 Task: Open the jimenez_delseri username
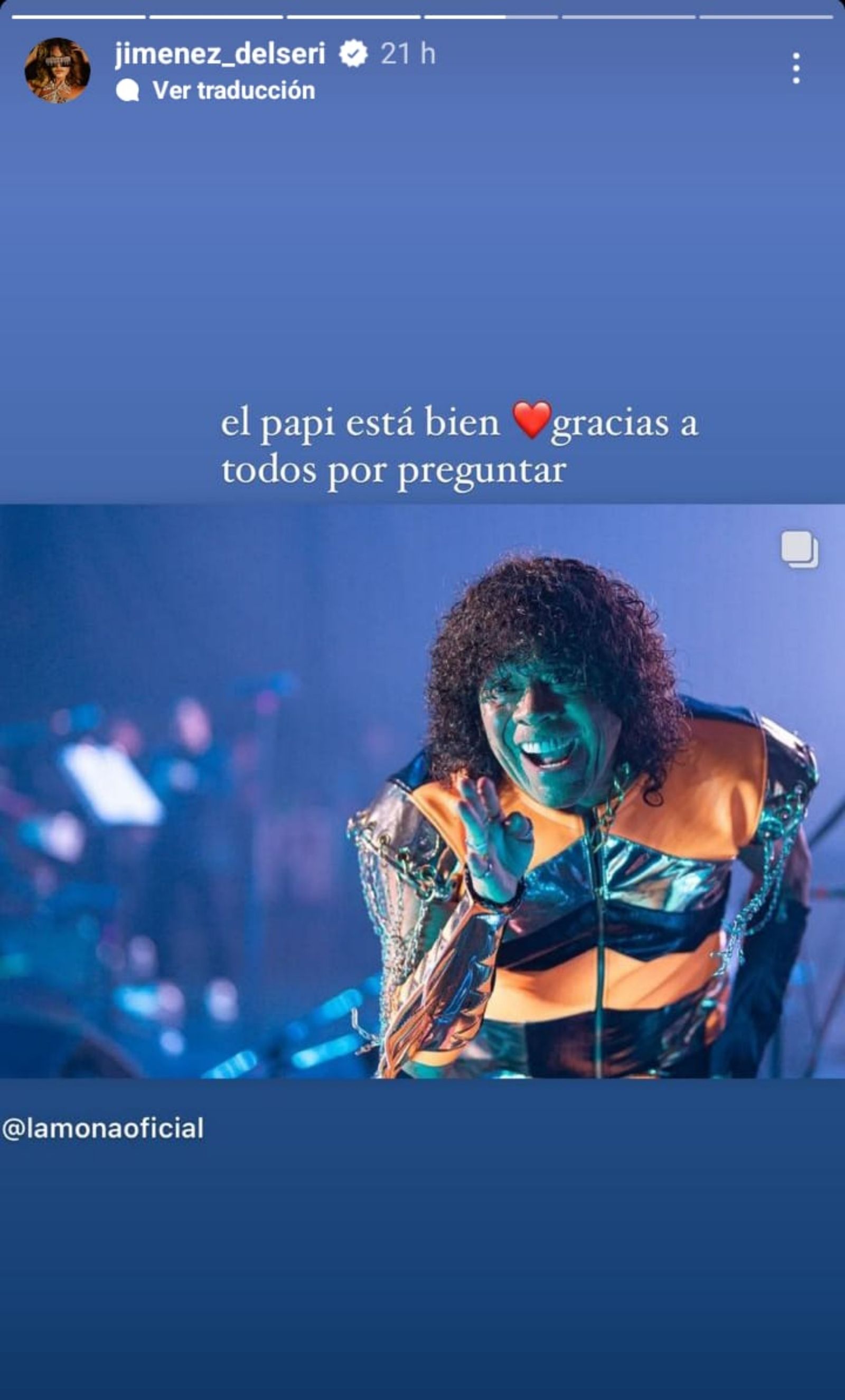(220, 54)
